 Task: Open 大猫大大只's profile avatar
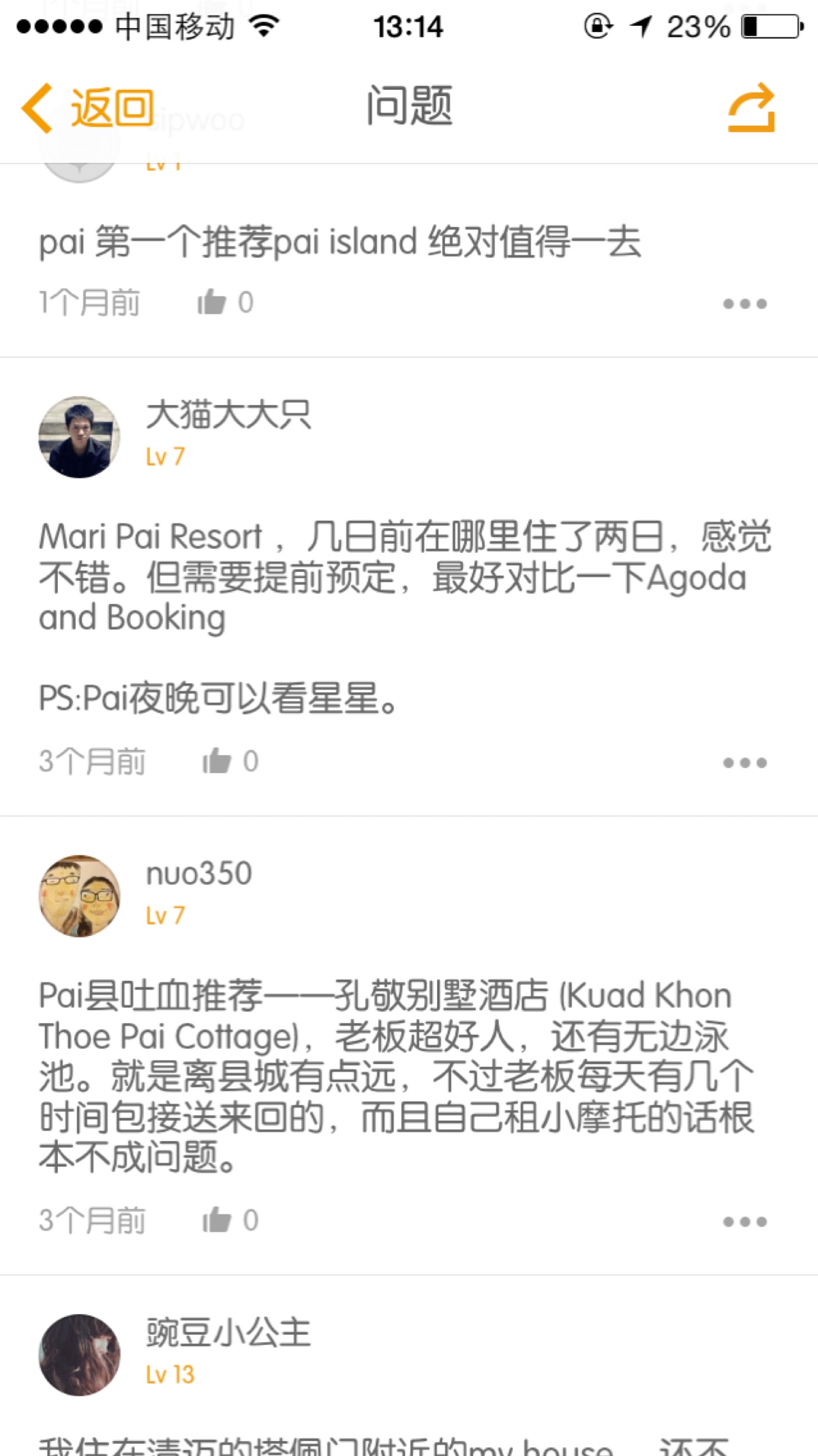[x=79, y=437]
